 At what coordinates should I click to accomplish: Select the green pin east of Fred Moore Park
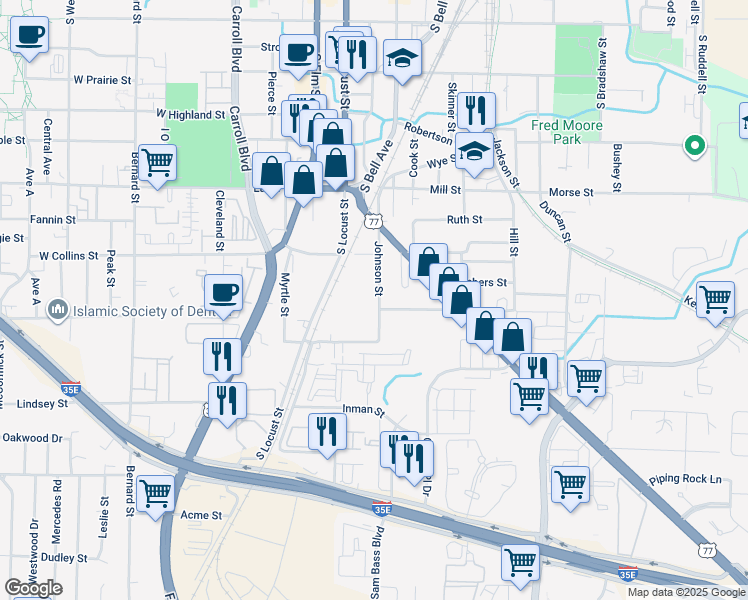(695, 146)
